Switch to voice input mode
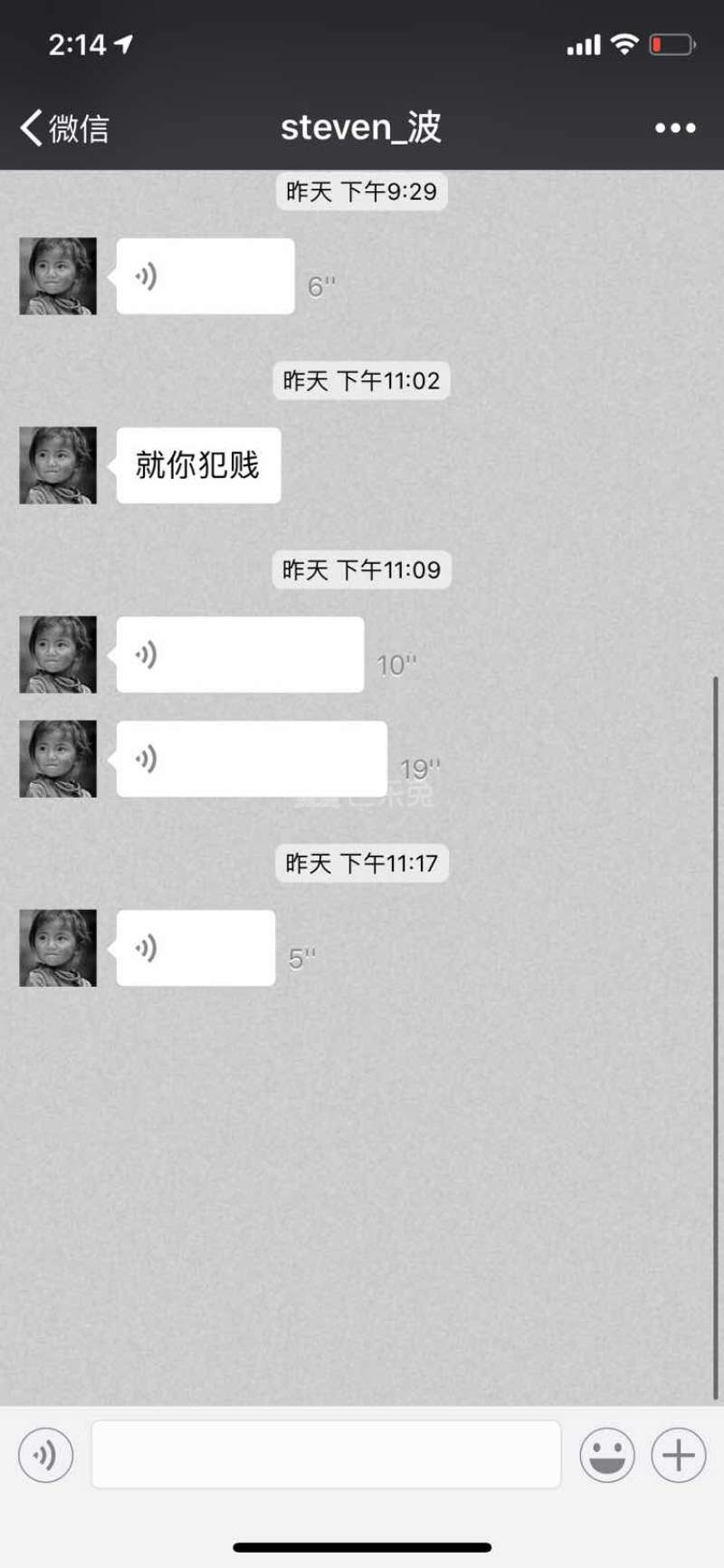The height and width of the screenshot is (1568, 724). tap(45, 1455)
